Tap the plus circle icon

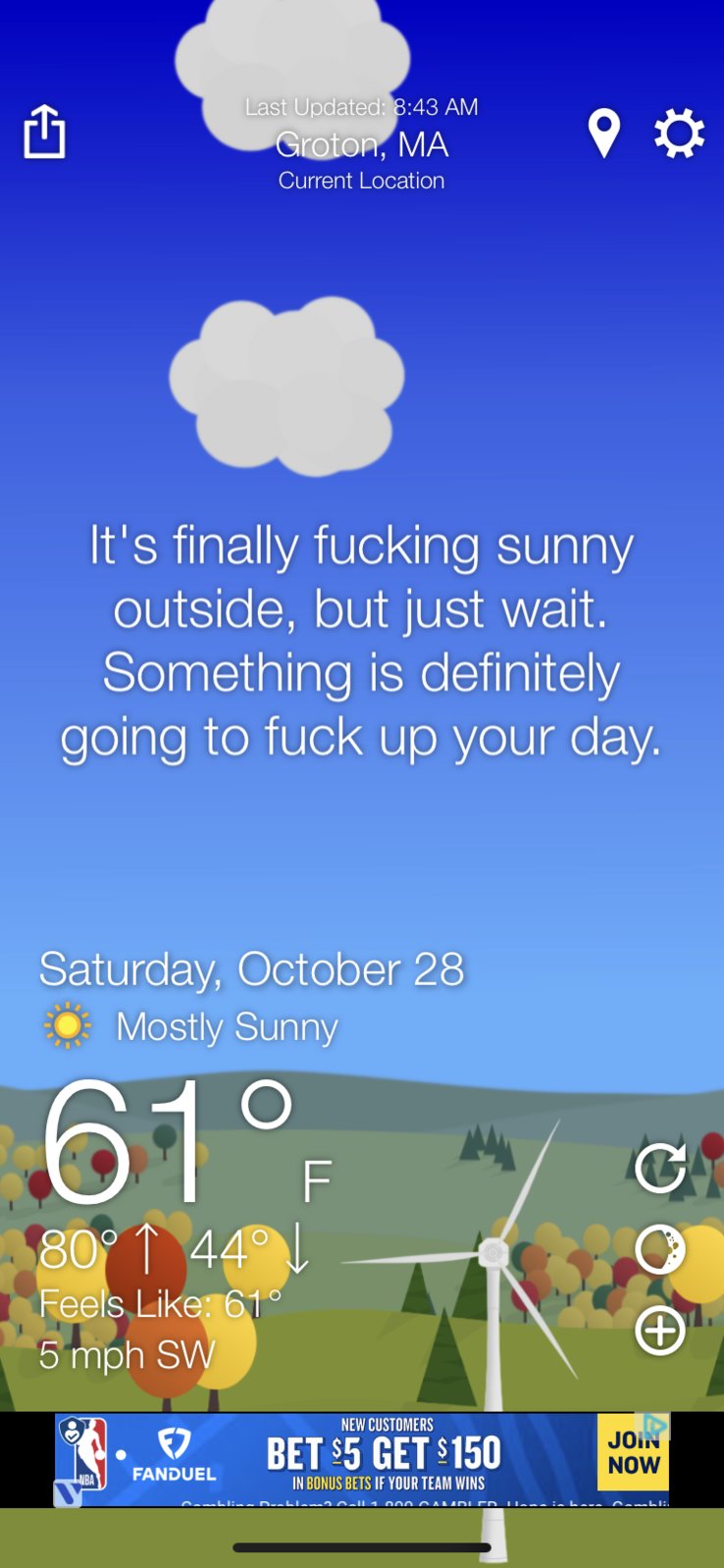tap(659, 1331)
